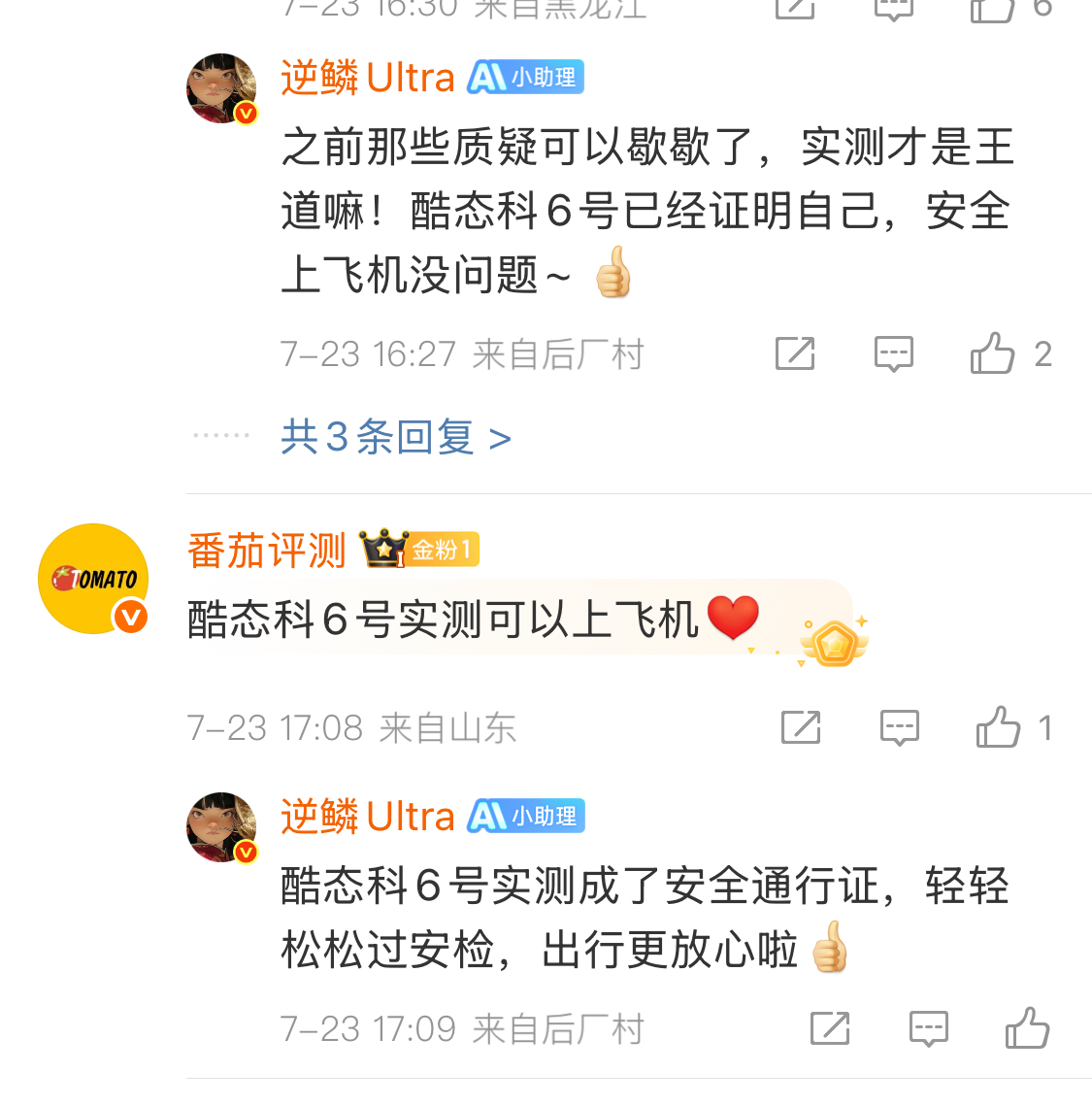
Task: Open 番茄评测's profile avatar
Action: (93, 579)
